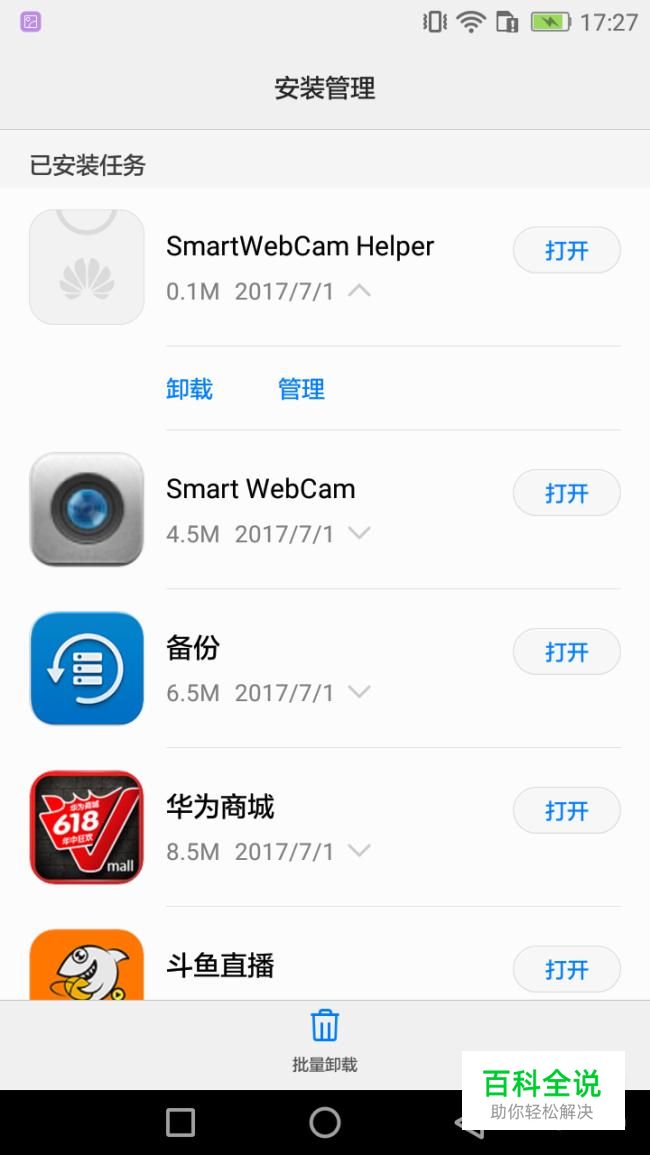This screenshot has width=650, height=1155.
Task: Open Smart WebCam with its 打开 button
Action: coord(566,493)
